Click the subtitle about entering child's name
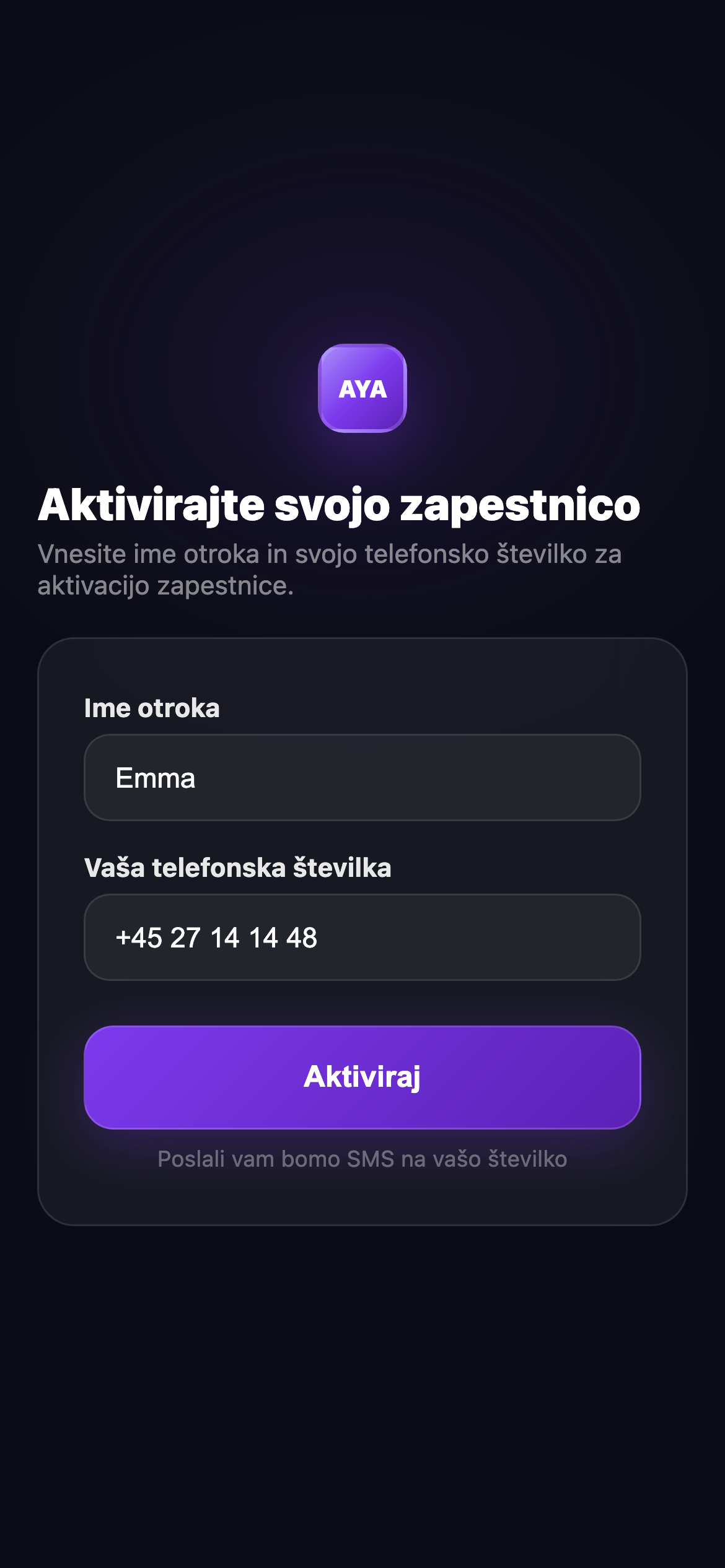The image size is (725, 1568). (x=331, y=569)
